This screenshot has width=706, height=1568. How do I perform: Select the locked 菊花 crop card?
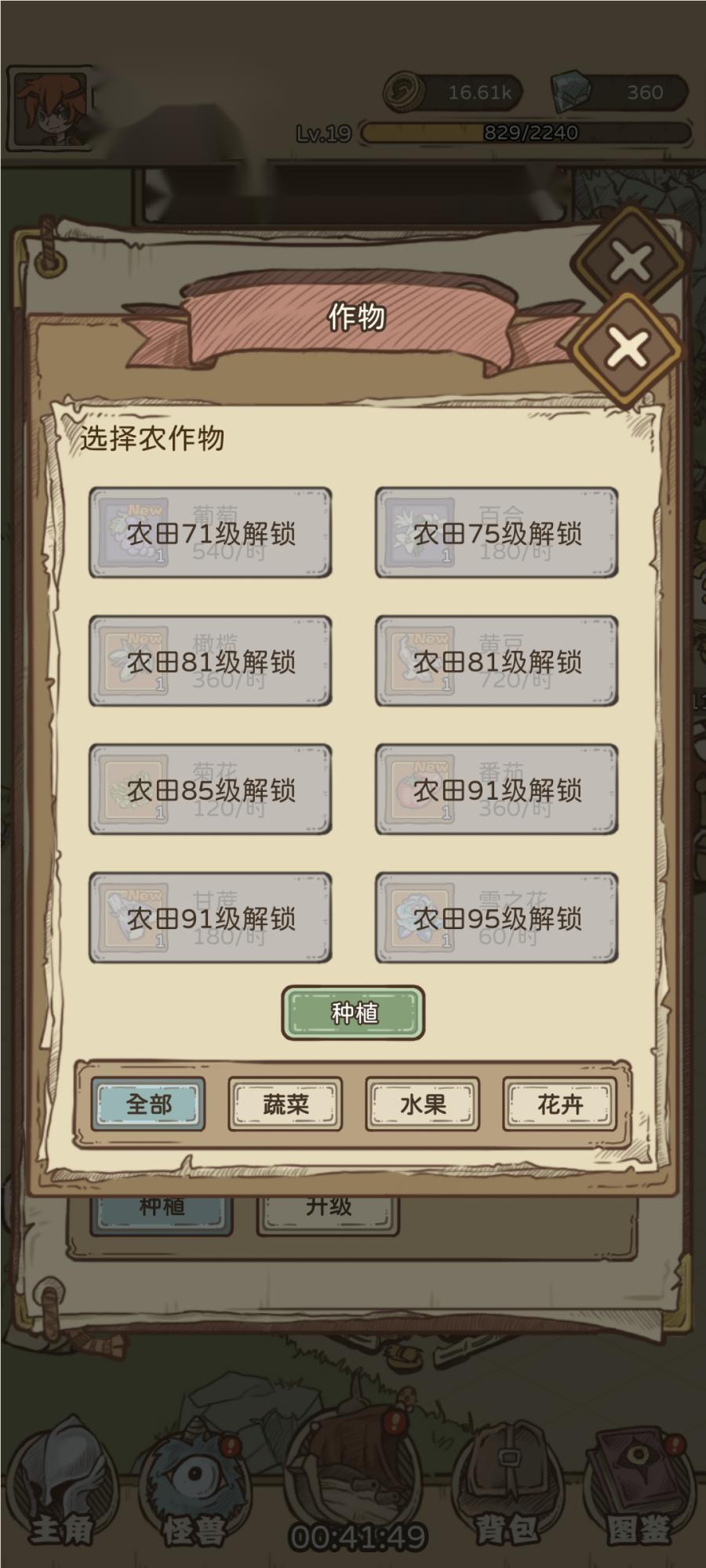point(210,789)
